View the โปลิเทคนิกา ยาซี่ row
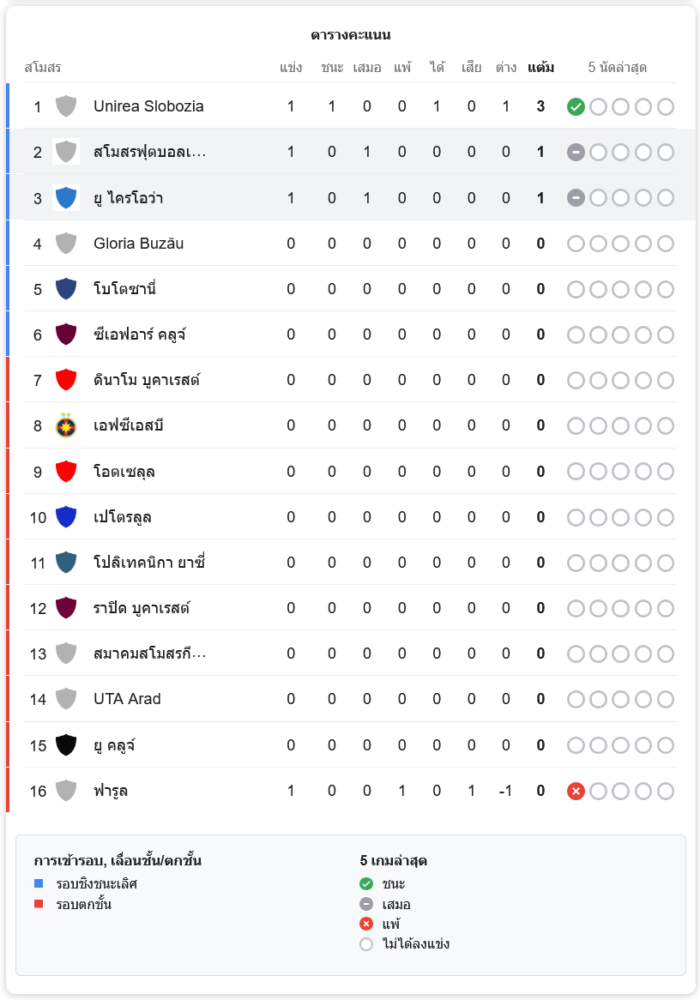 (149, 562)
